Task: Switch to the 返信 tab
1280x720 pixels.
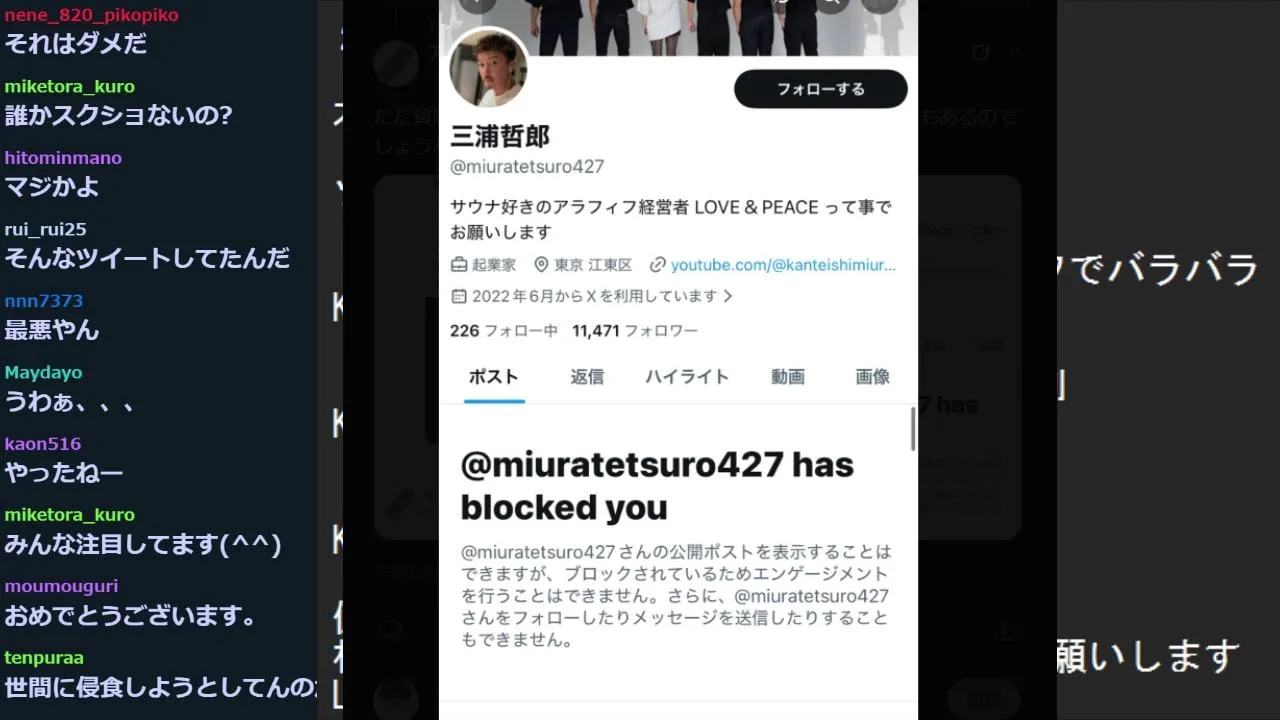Action: pyautogui.click(x=587, y=377)
